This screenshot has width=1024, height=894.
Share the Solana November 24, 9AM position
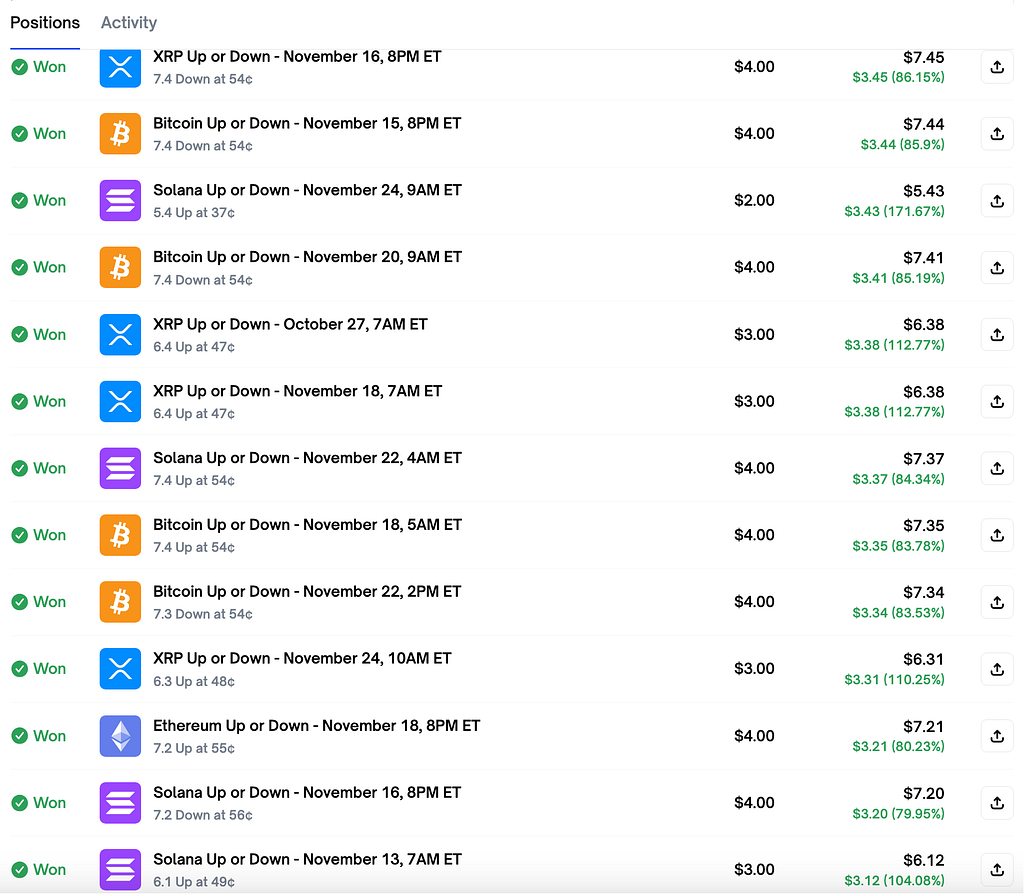click(997, 201)
